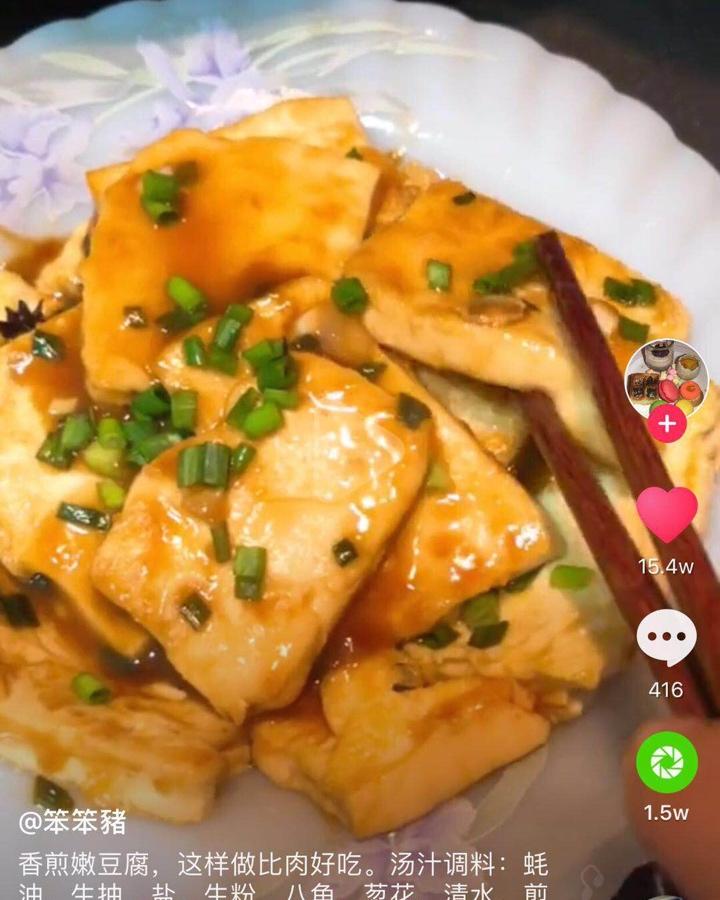720x900 pixels.
Task: Open the @笨笨猪 username profile
Action: click(x=73, y=822)
